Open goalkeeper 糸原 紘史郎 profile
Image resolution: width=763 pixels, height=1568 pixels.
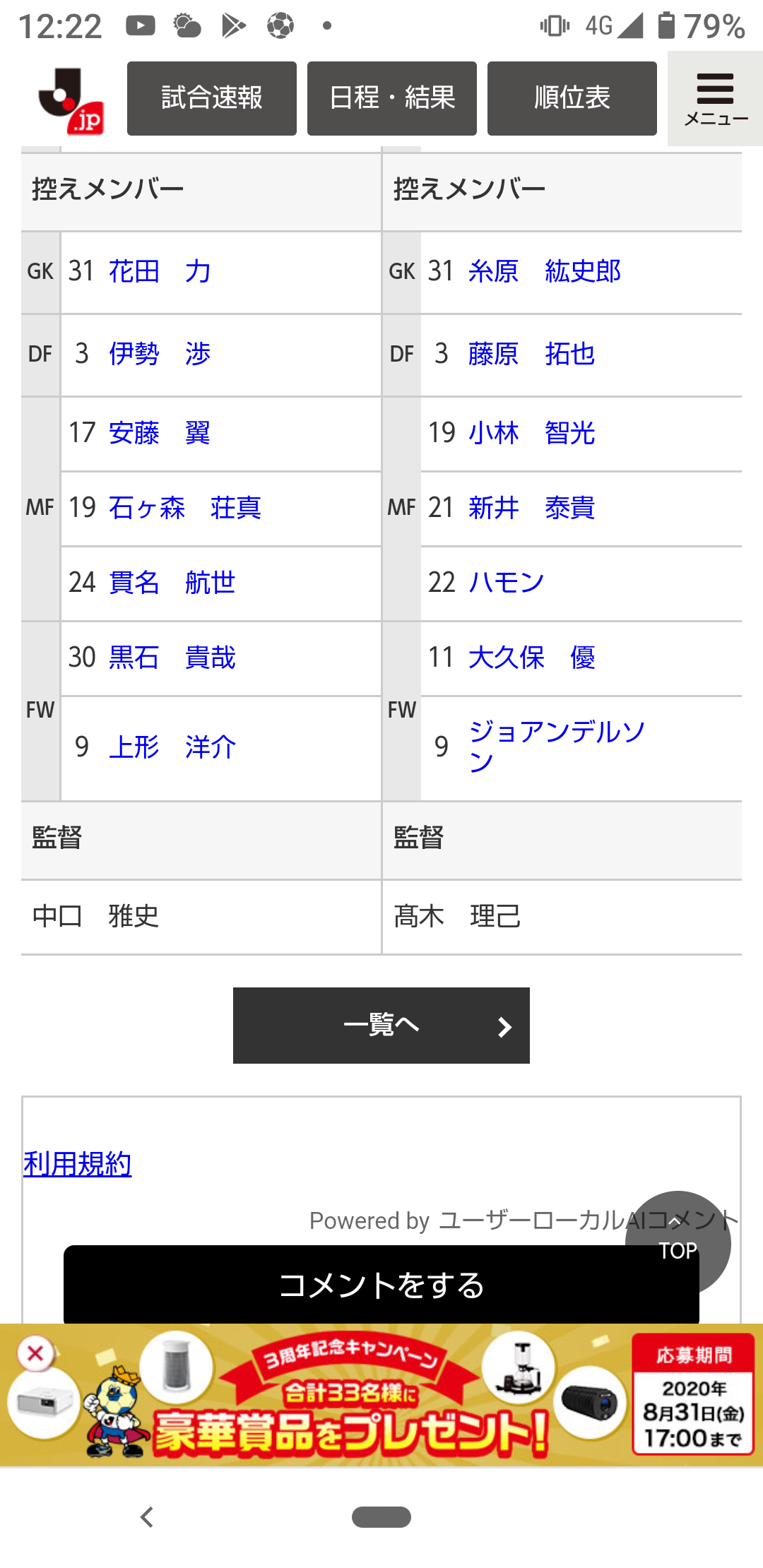[x=544, y=271]
